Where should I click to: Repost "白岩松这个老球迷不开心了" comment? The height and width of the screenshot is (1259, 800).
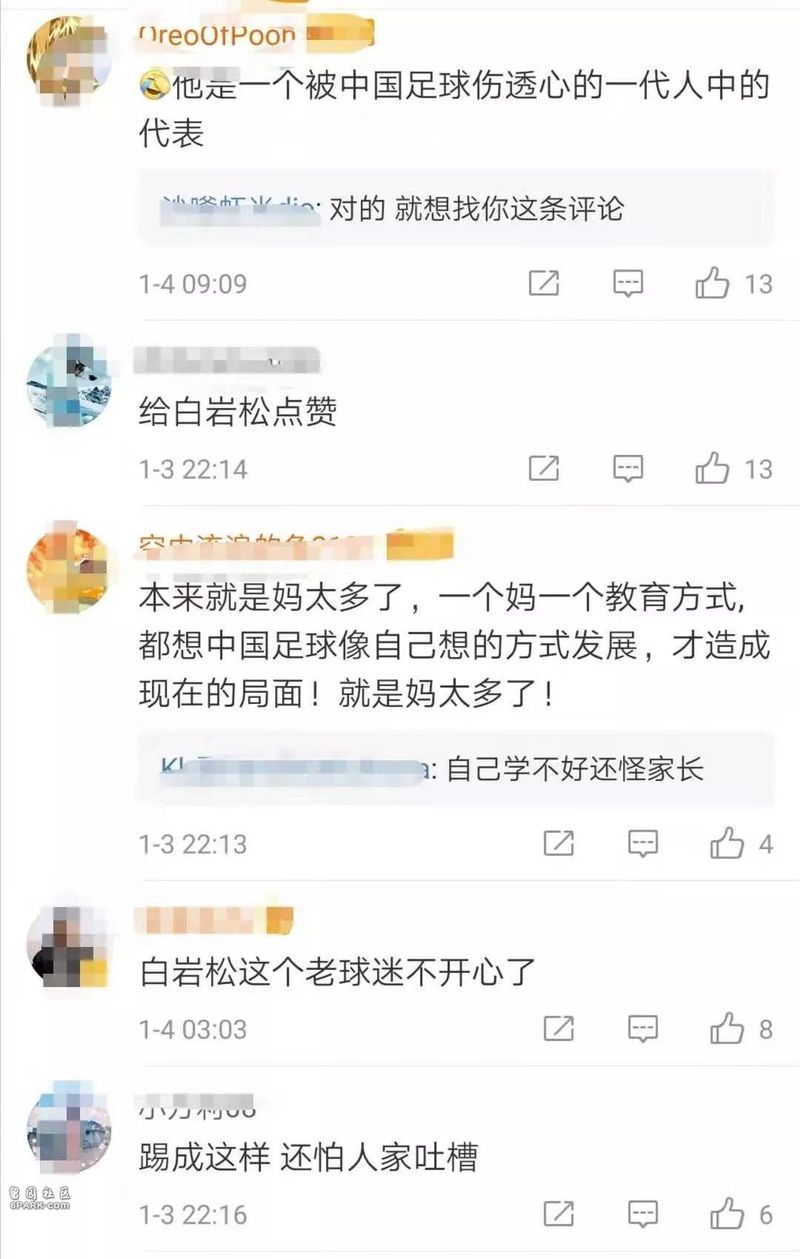pos(559,1029)
